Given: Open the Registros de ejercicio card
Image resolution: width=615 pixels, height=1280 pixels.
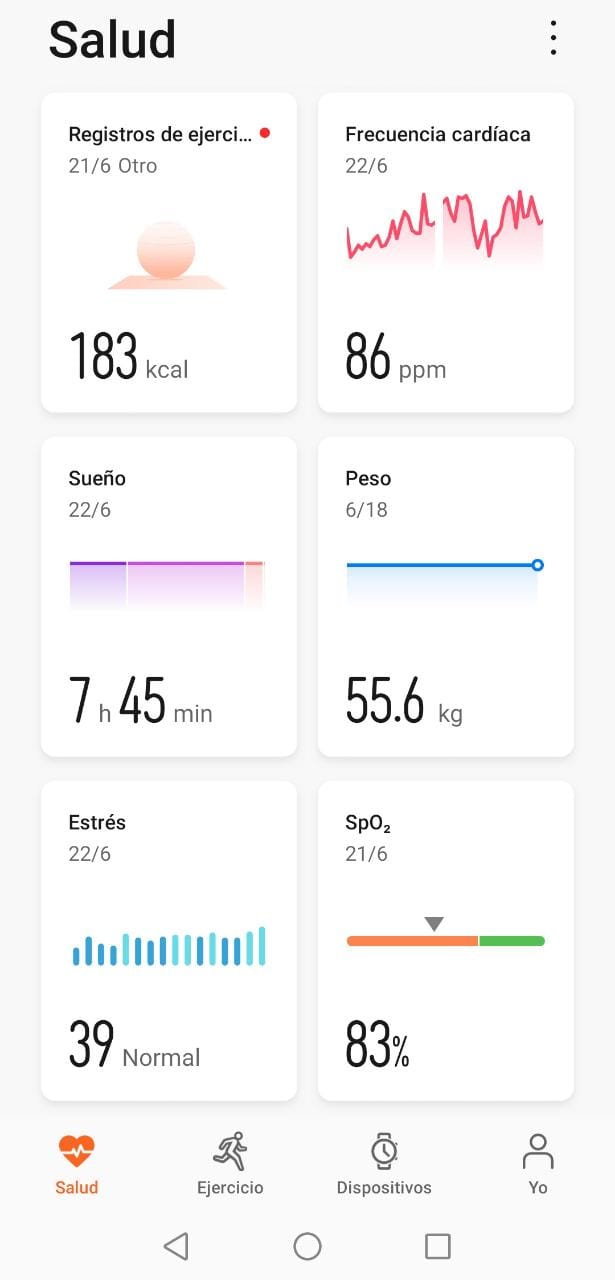Looking at the screenshot, I should tap(169, 252).
